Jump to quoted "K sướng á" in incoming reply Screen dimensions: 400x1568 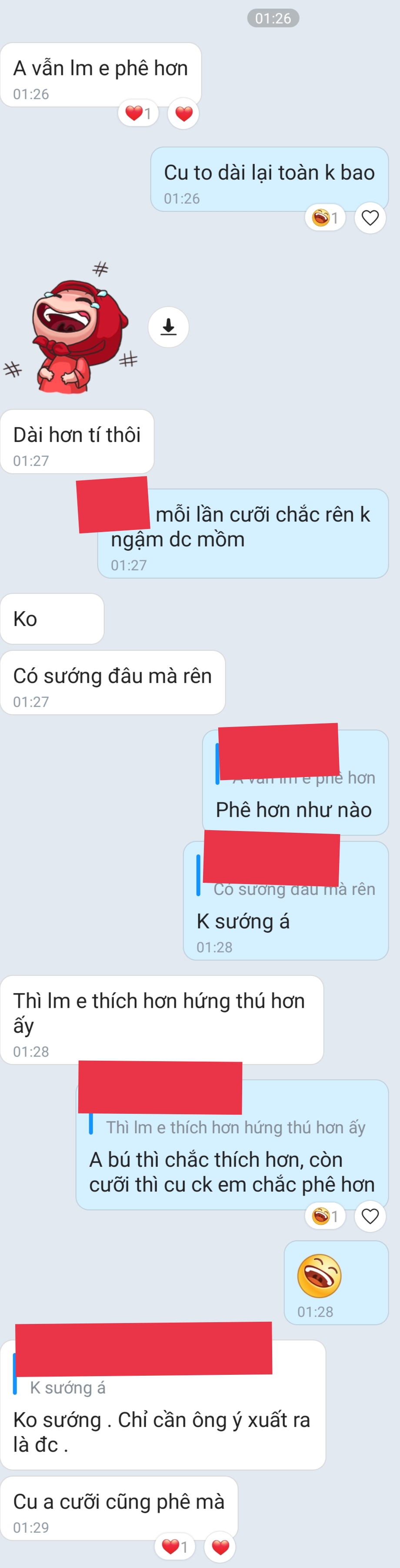[x=67, y=1387]
